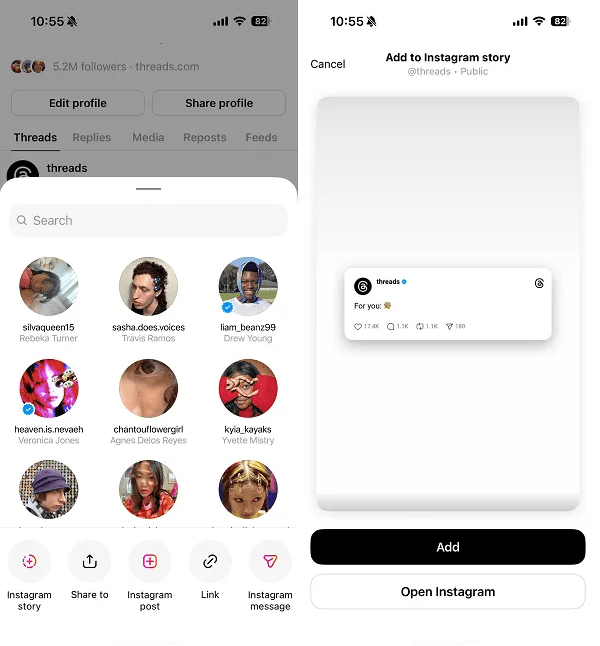
Task: Tap the Share profile button
Action: pyautogui.click(x=219, y=103)
